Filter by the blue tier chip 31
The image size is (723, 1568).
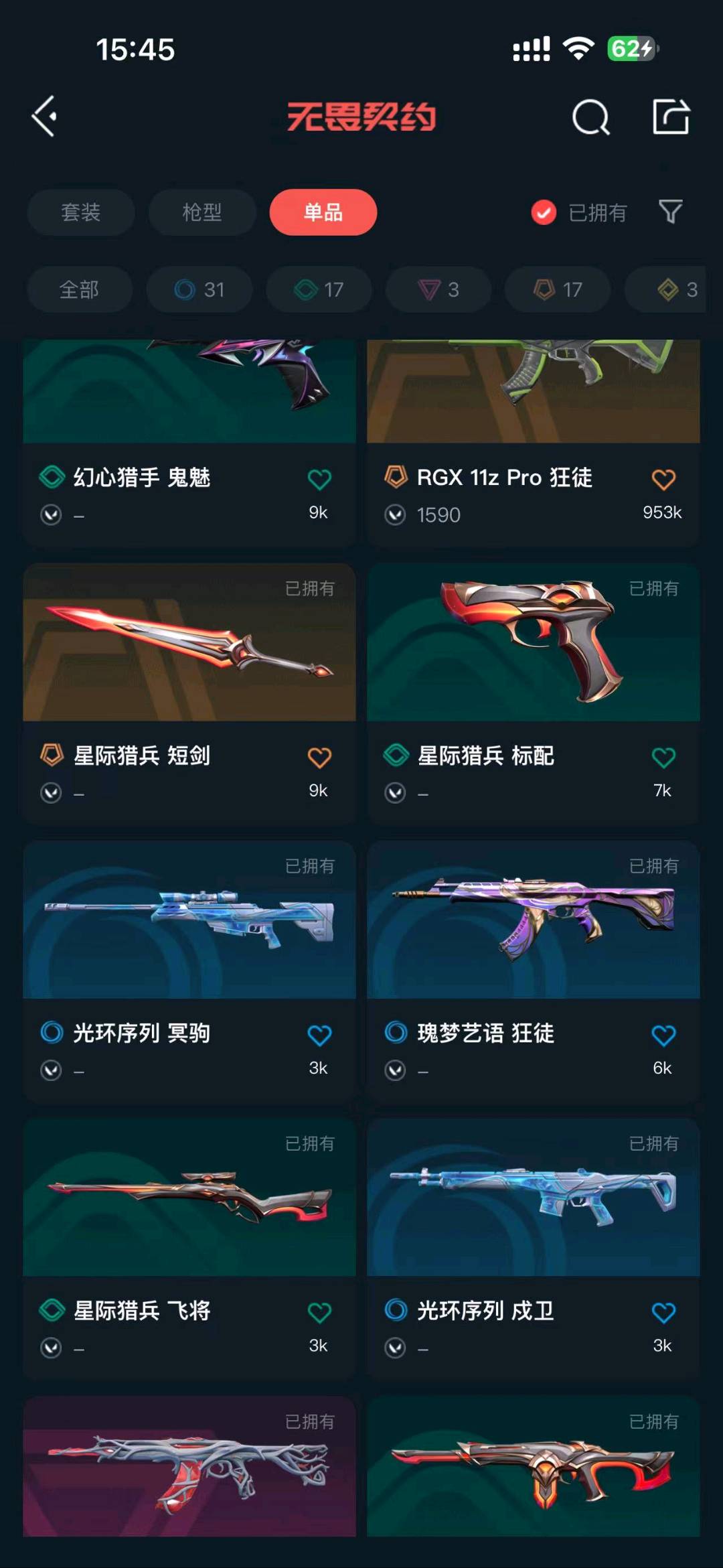[199, 289]
